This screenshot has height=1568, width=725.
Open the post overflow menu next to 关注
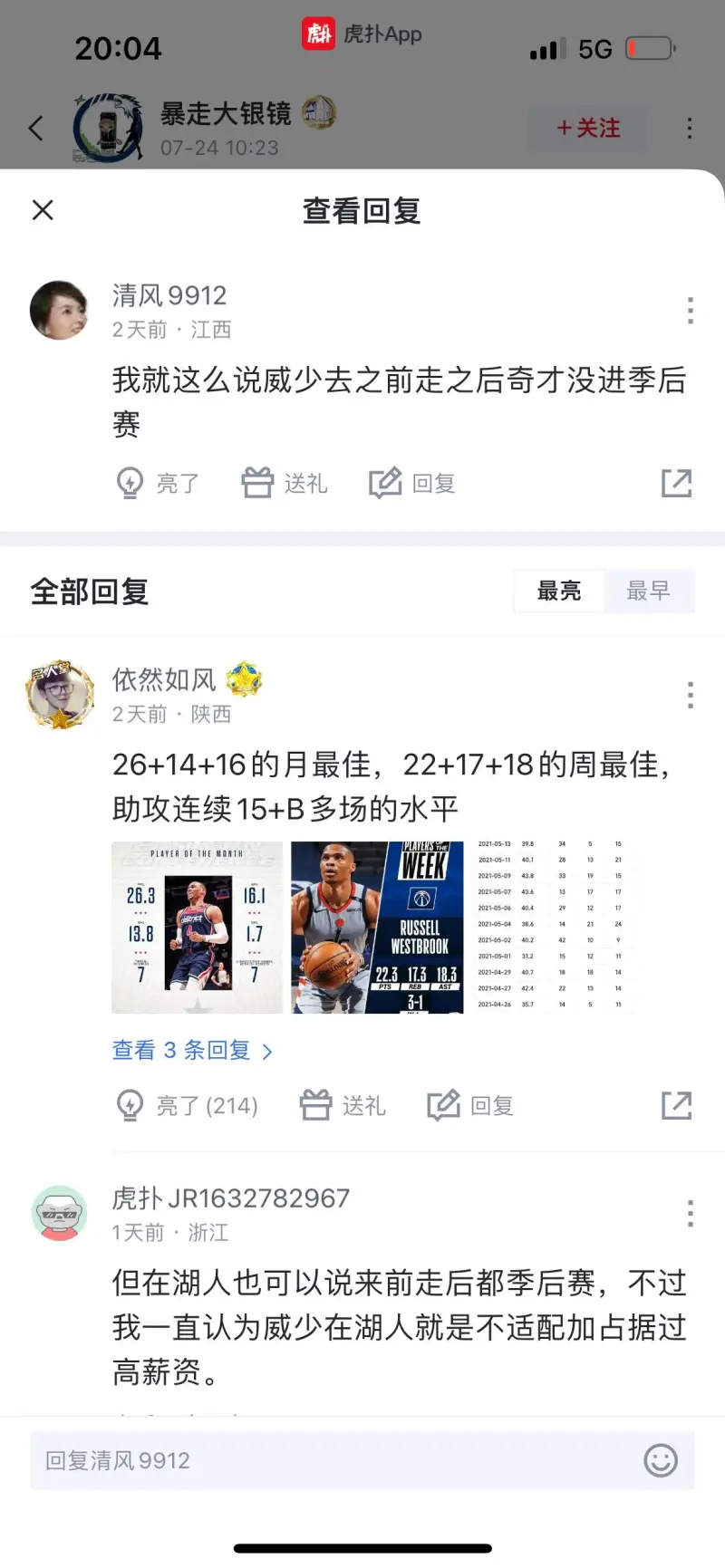(690, 129)
